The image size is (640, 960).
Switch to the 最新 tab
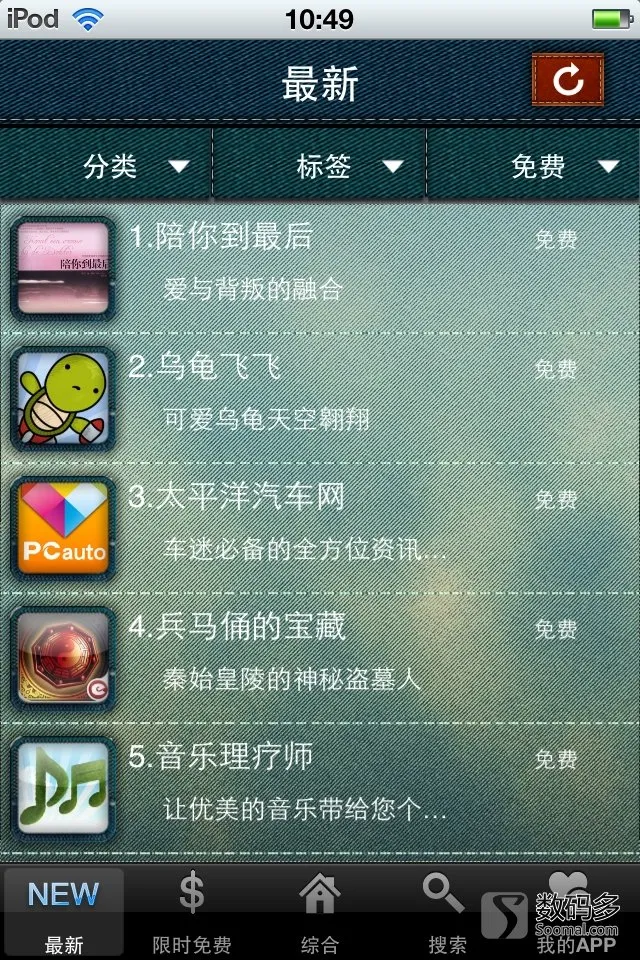point(64,912)
